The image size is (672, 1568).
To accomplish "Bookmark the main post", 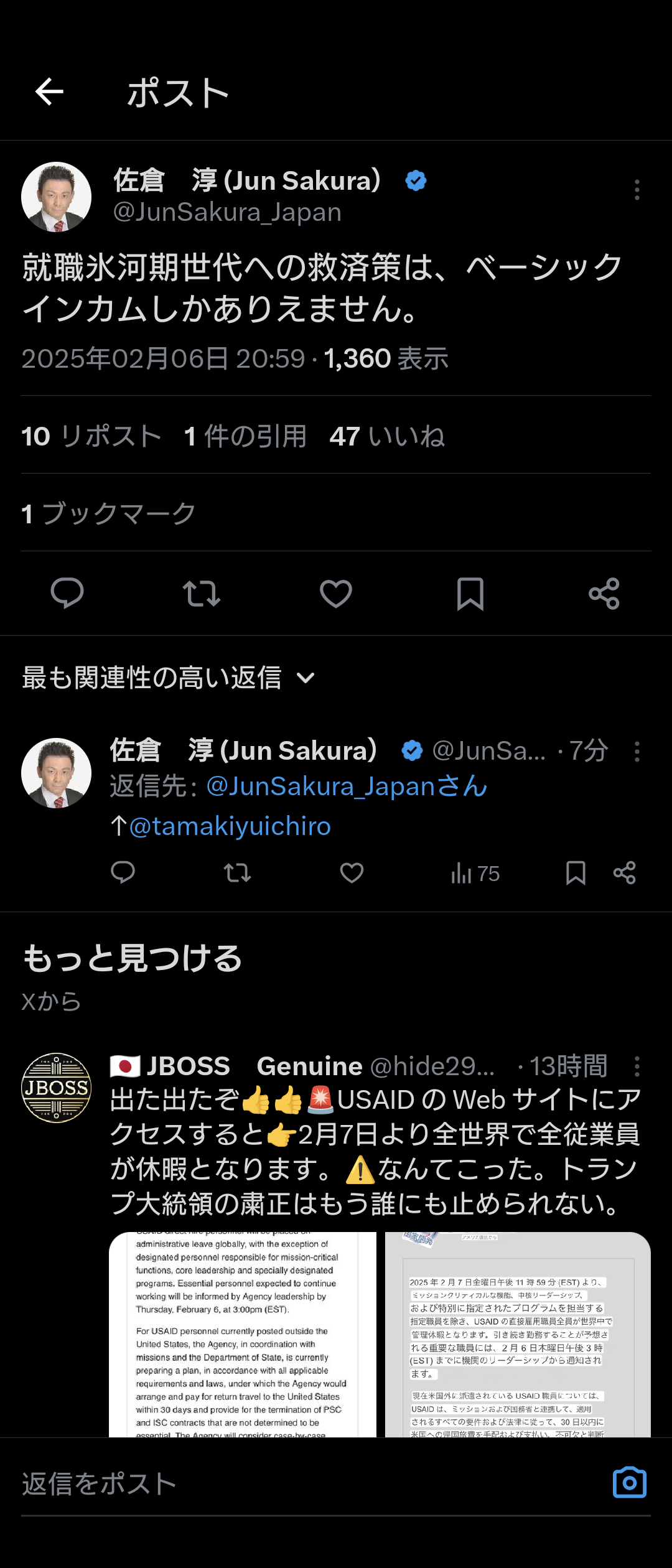I will point(470,593).
